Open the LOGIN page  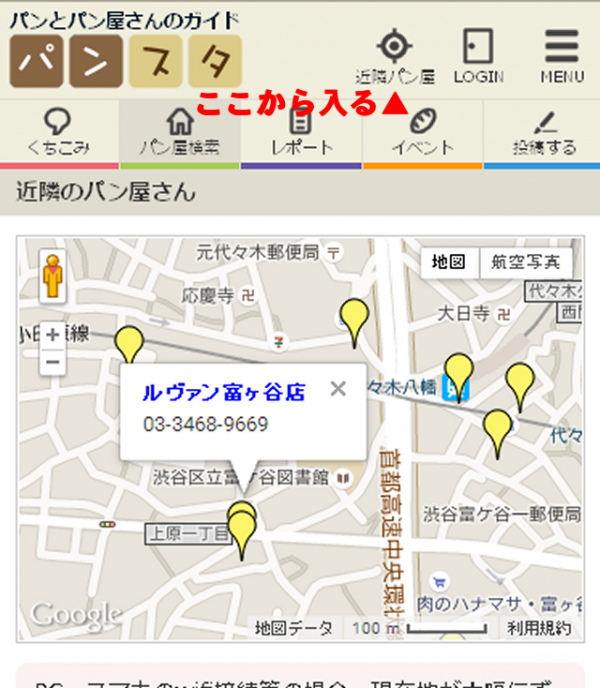[478, 56]
